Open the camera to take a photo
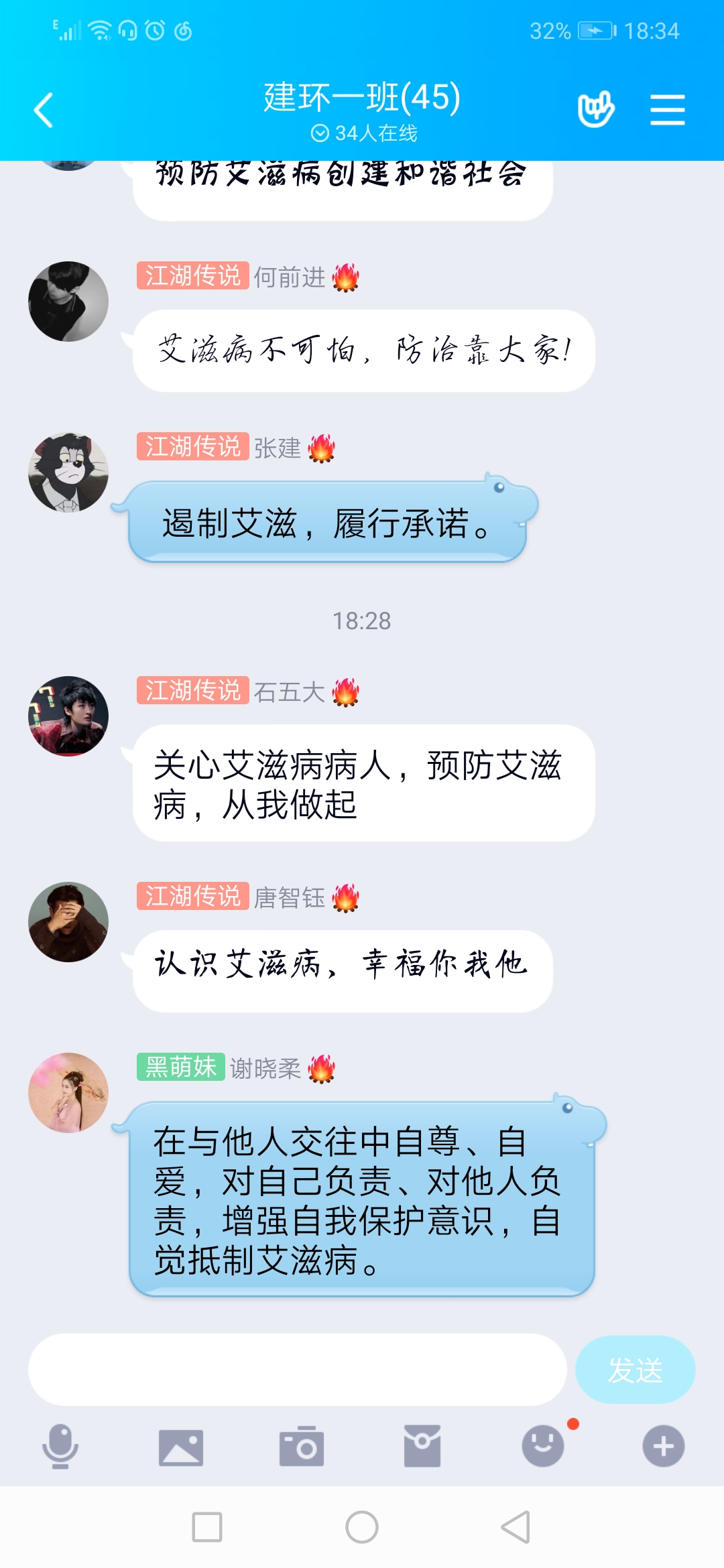 pyautogui.click(x=302, y=1447)
